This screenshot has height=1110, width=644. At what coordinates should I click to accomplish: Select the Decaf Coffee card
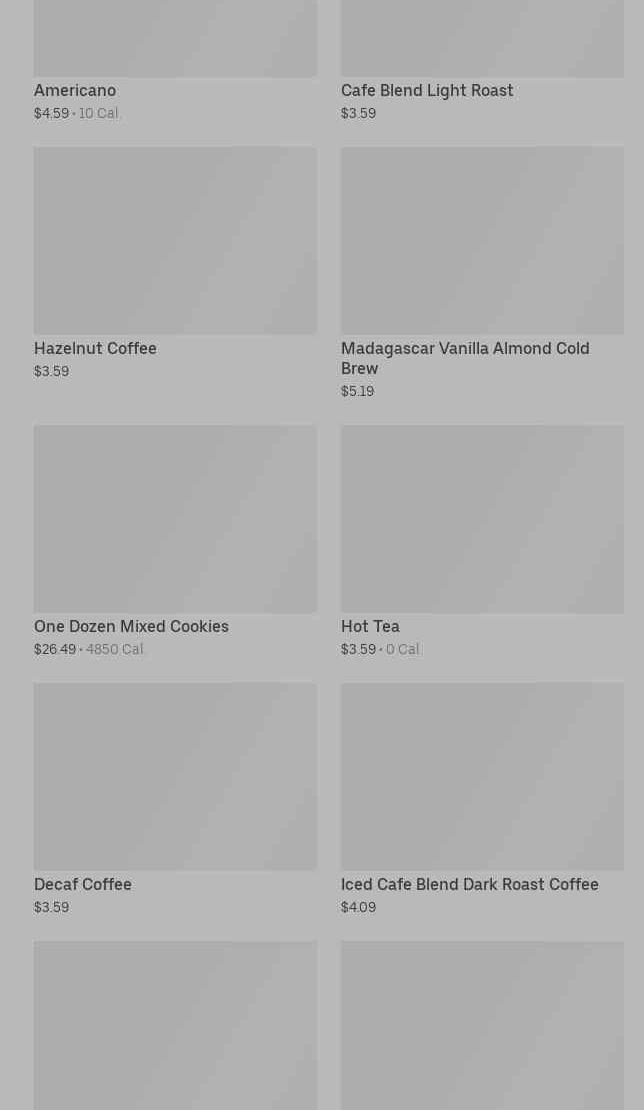(x=175, y=799)
